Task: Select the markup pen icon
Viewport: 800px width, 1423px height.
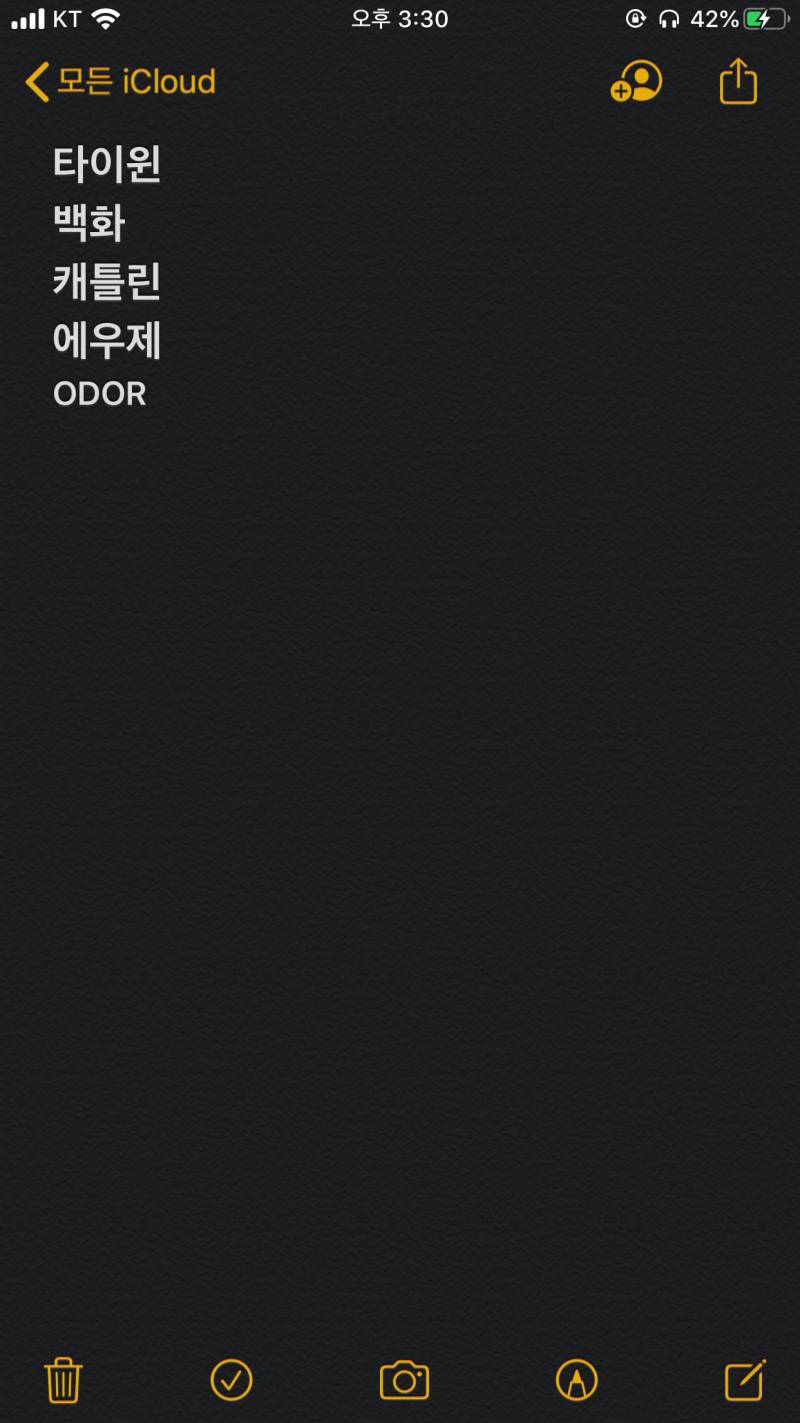Action: (x=576, y=1380)
